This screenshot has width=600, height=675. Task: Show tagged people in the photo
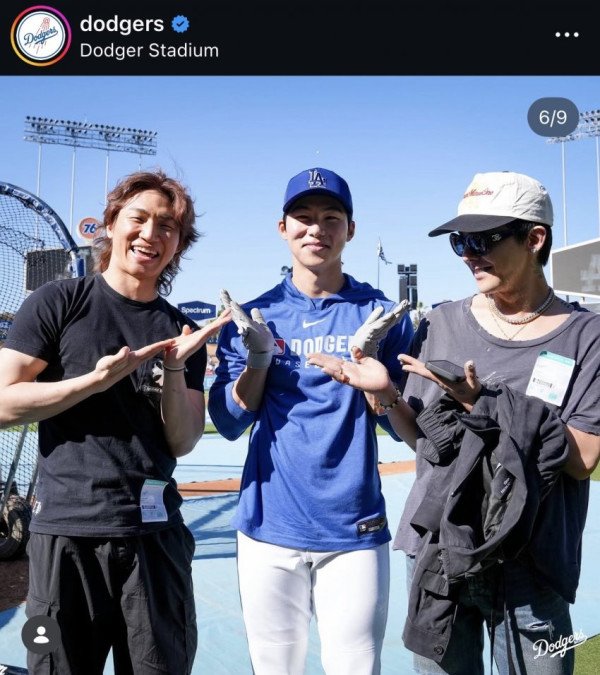41,634
